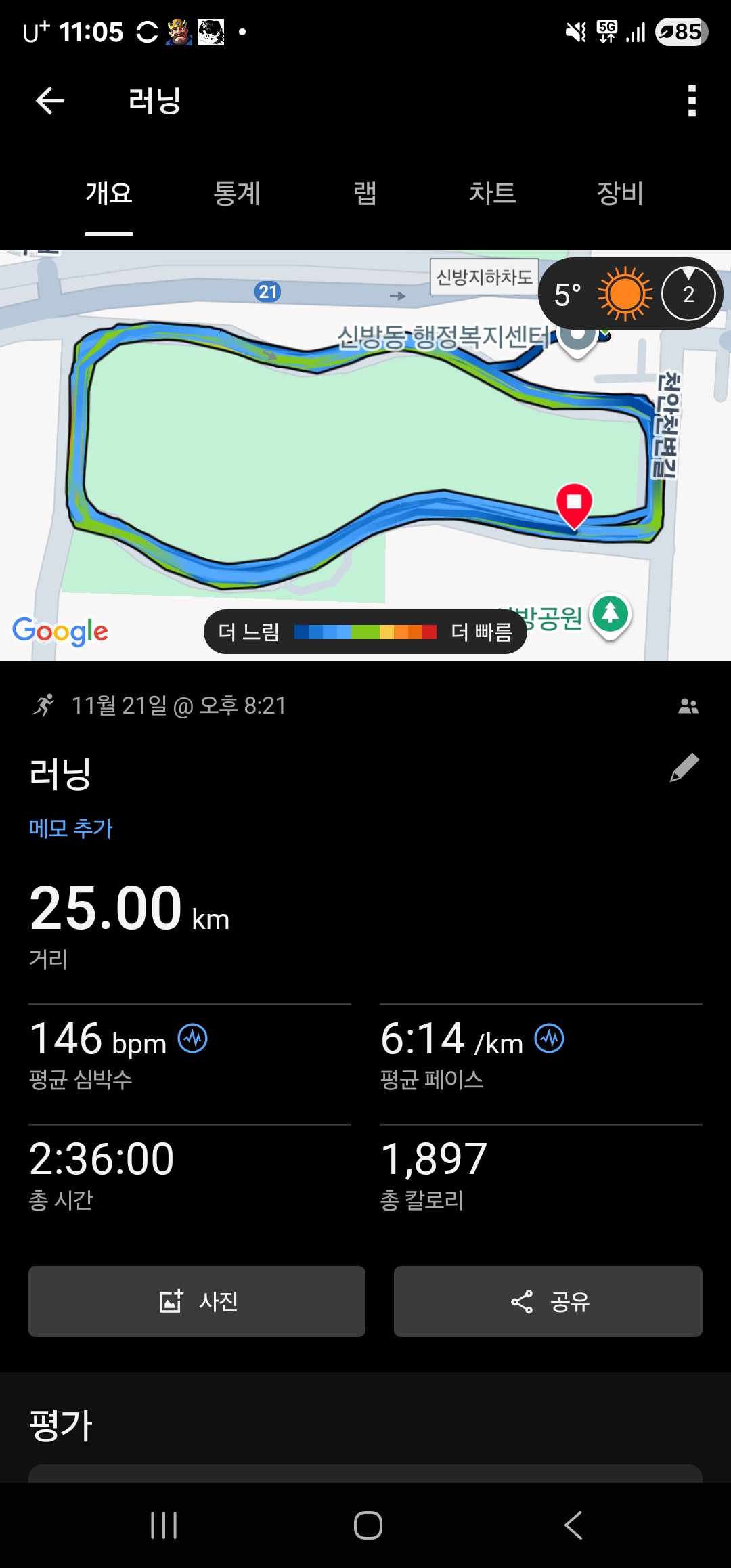Open heart rate info icon beside 146 bpm
The image size is (731, 1568).
pyautogui.click(x=193, y=1039)
